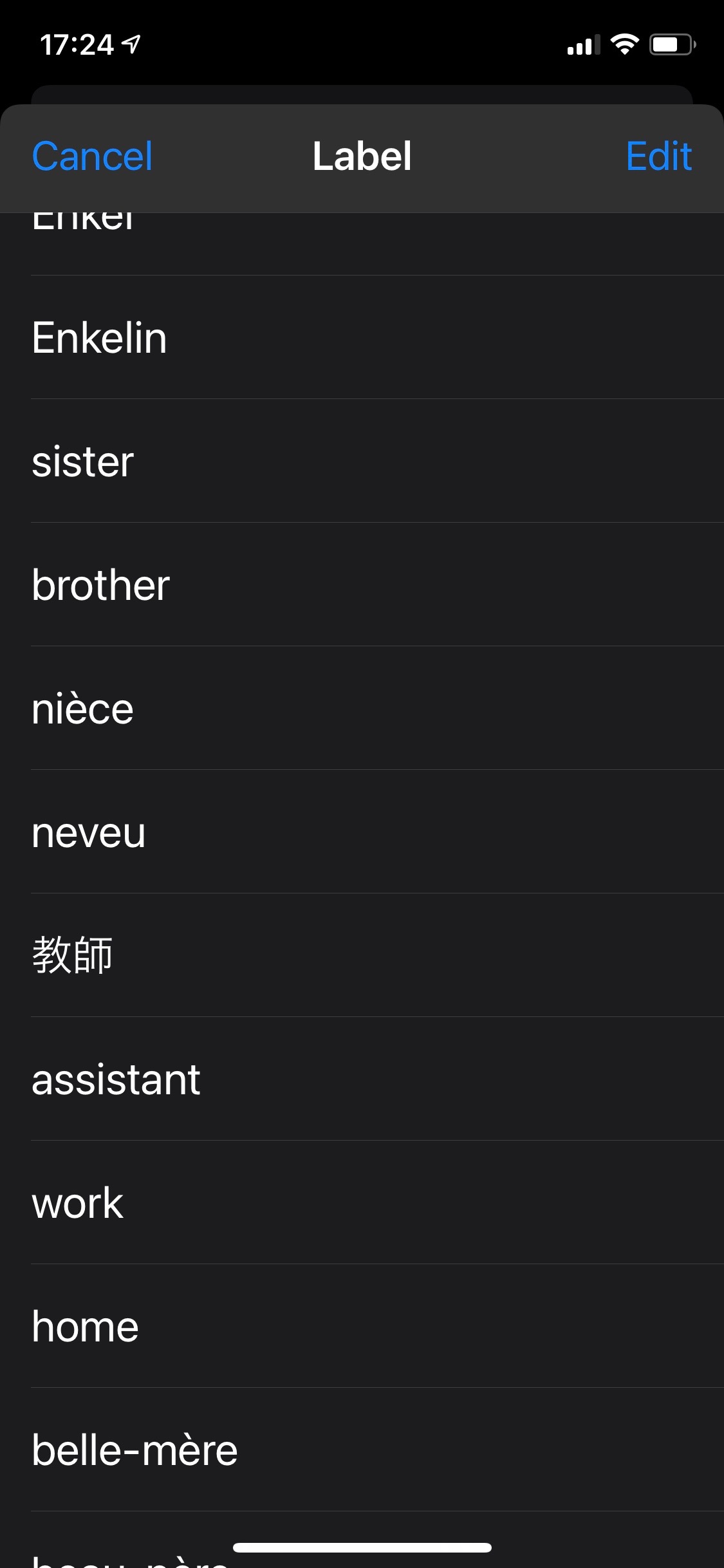Choose the belle-mère label

[x=362, y=1450]
